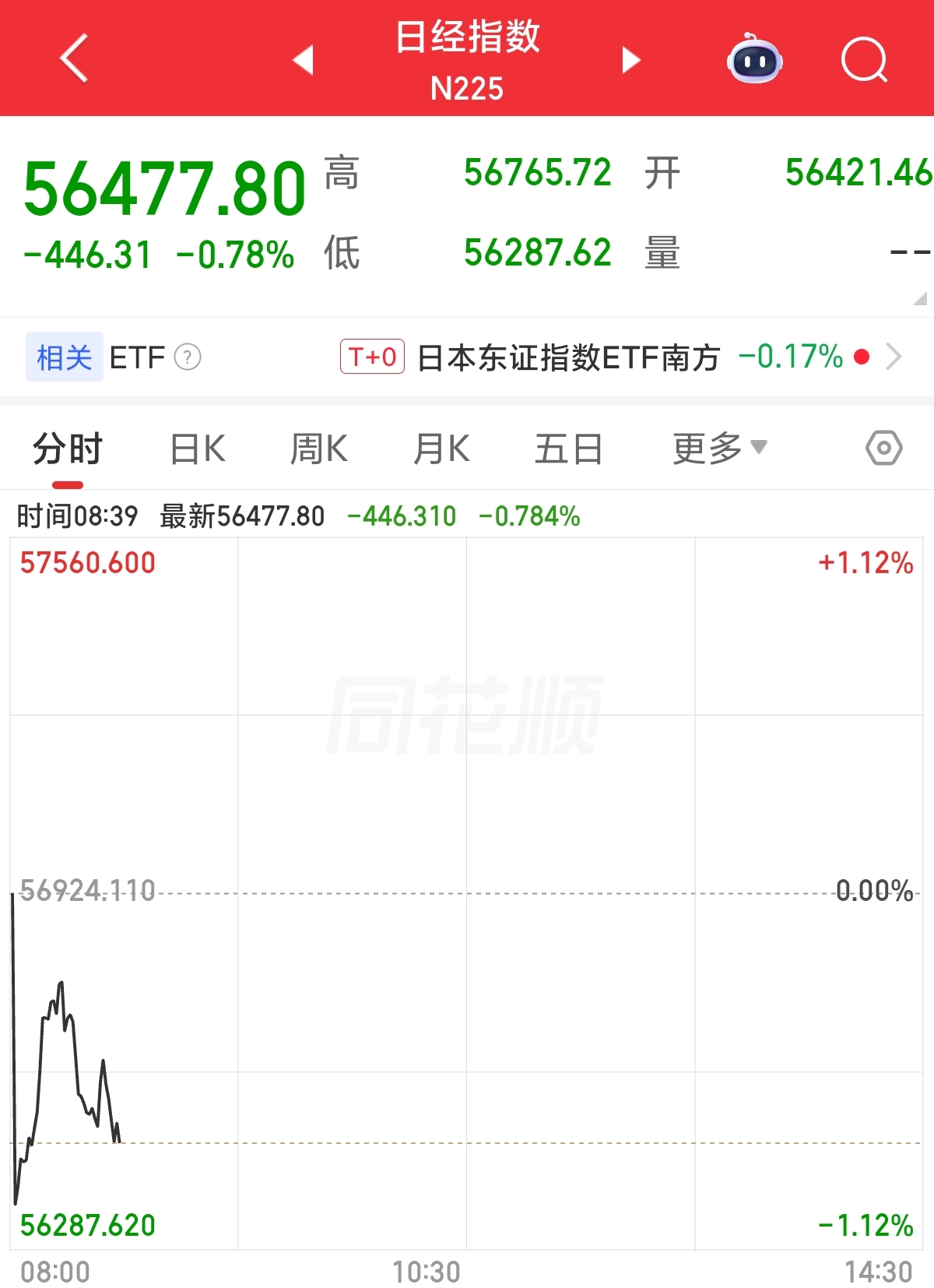Screen dimensions: 934x1288
Task: Switch to the previous index
Action: (304, 60)
